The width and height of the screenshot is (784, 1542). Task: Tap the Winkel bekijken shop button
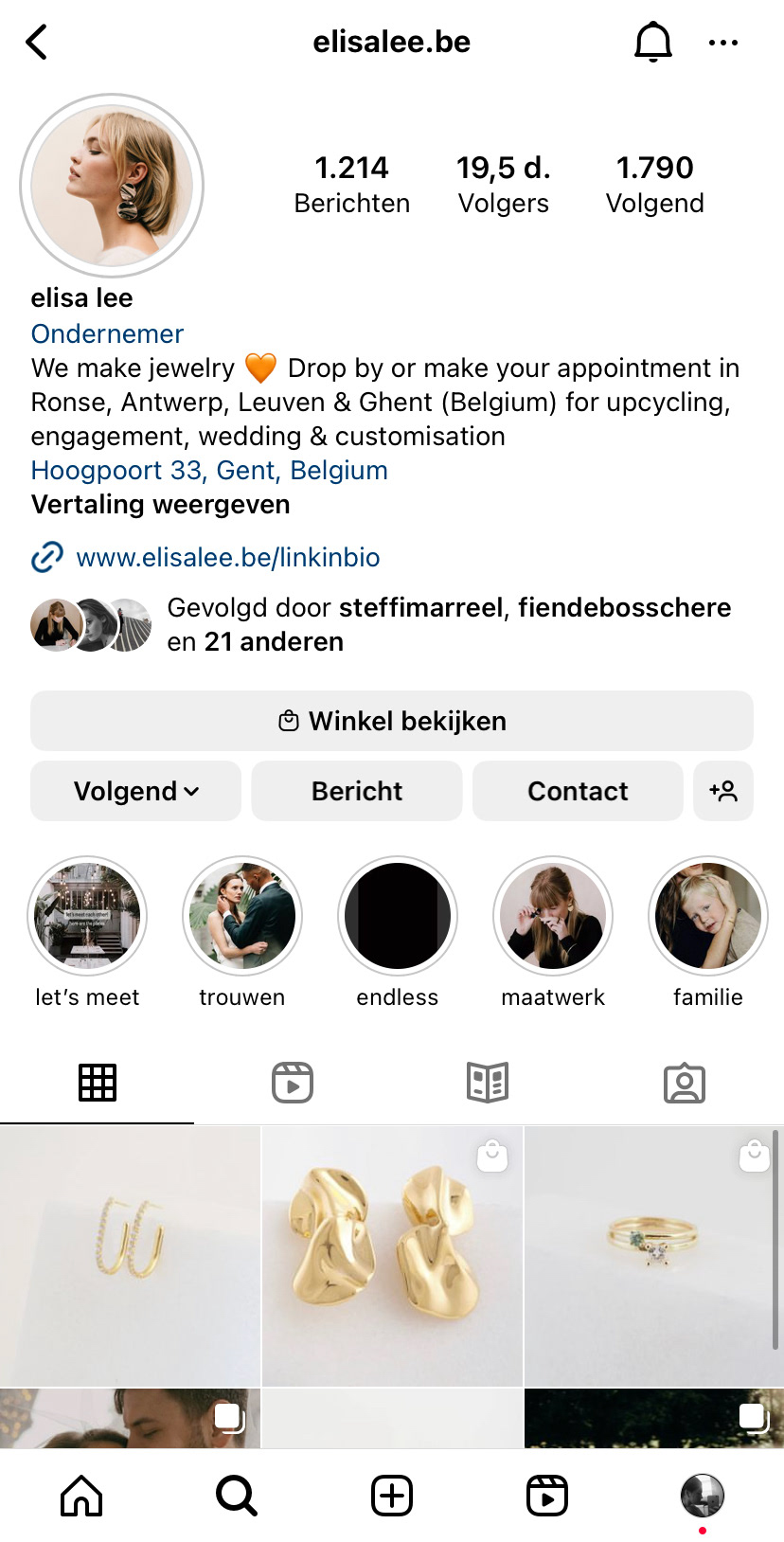click(392, 721)
